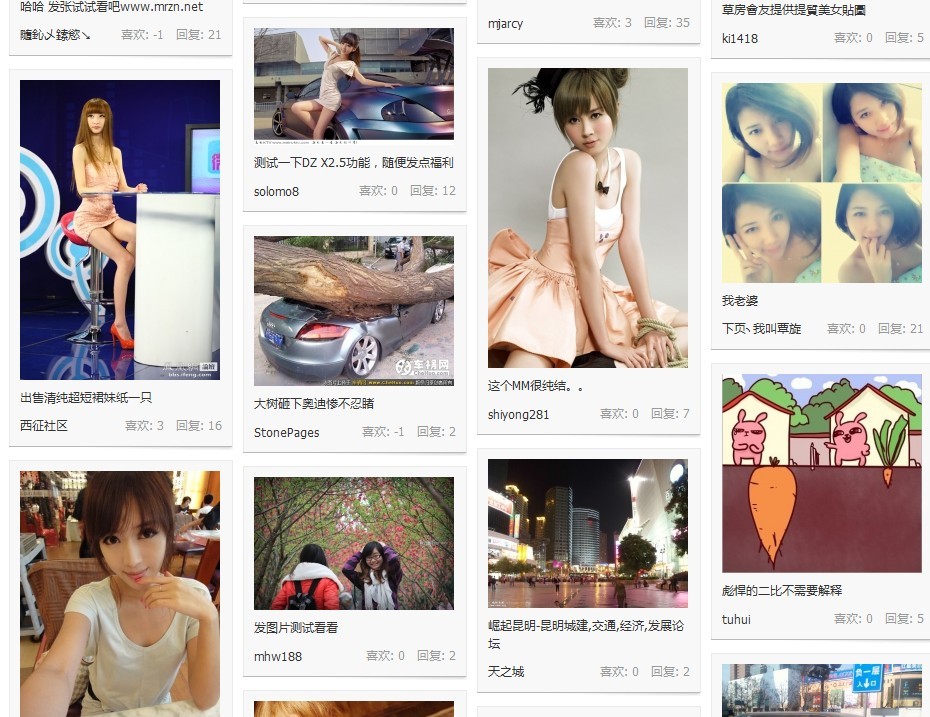View author mhw188's profile
This screenshot has height=717, width=930.
click(x=277, y=656)
